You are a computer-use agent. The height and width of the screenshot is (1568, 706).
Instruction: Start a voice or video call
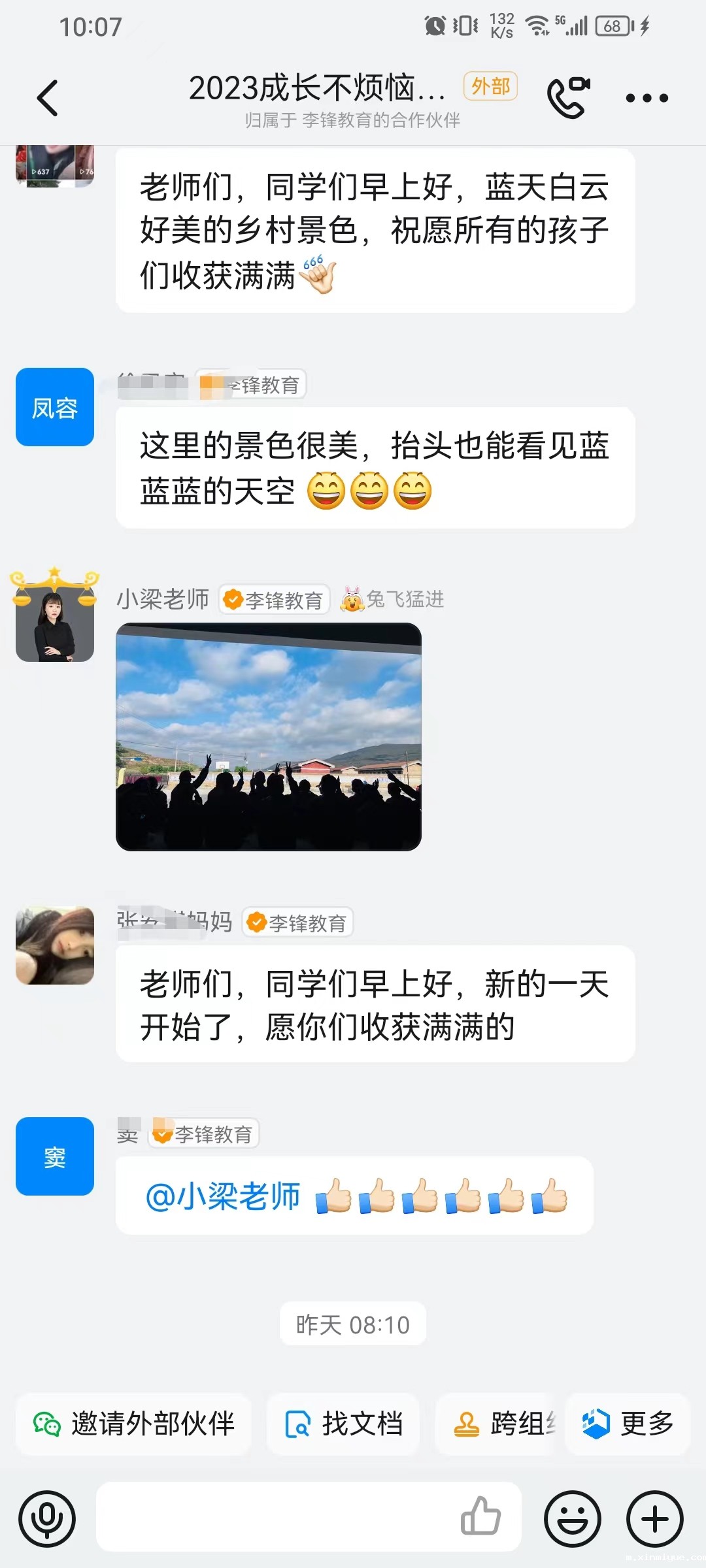pyautogui.click(x=566, y=97)
